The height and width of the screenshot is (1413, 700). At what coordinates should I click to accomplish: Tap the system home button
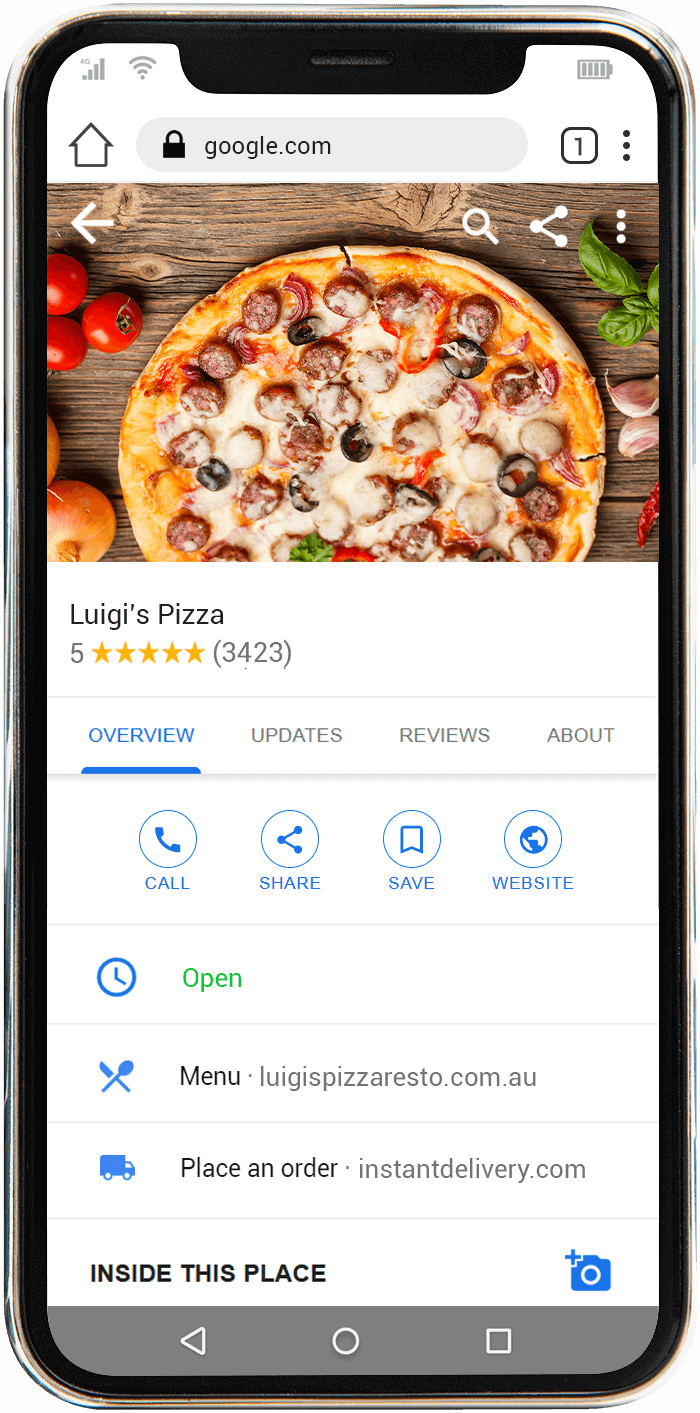click(x=346, y=1341)
